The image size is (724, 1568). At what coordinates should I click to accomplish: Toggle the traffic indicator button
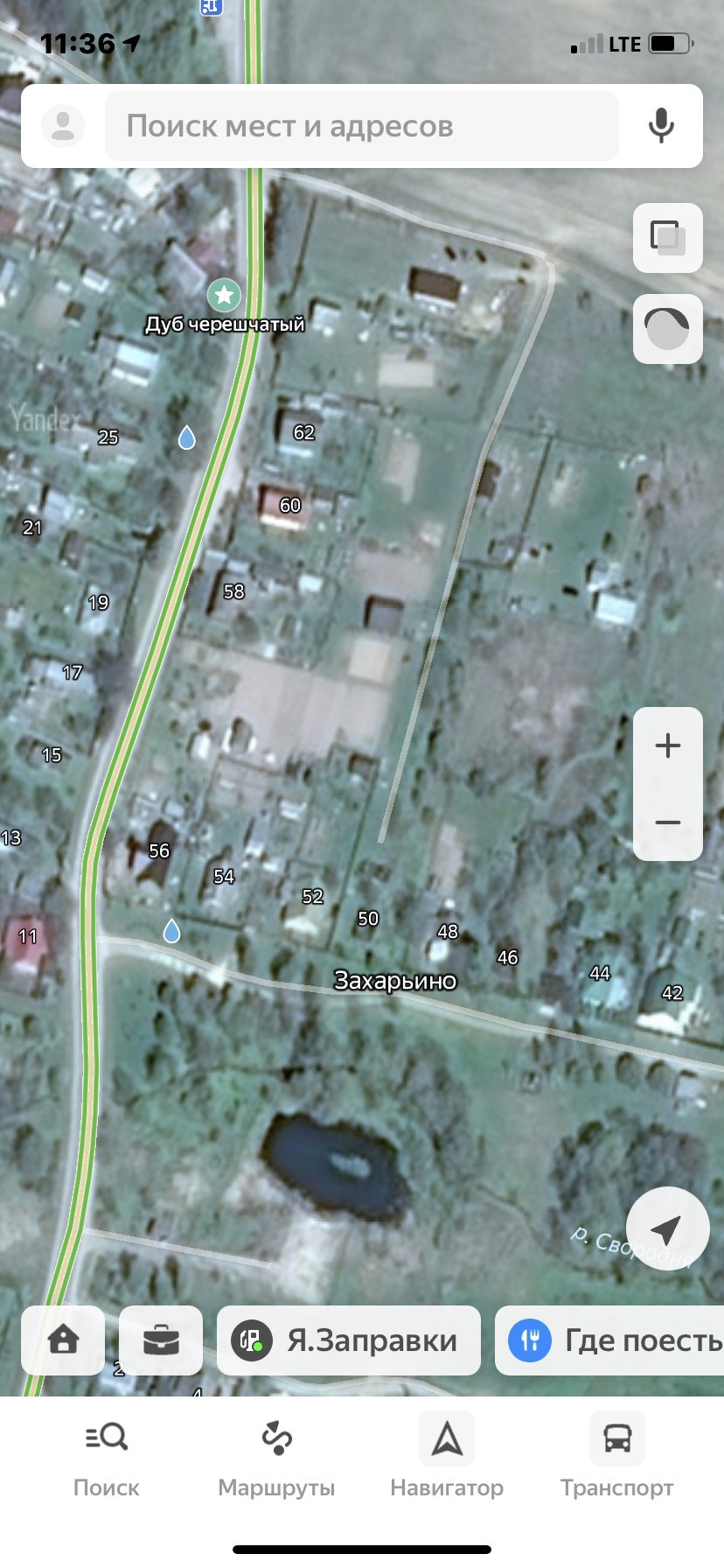[x=668, y=329]
